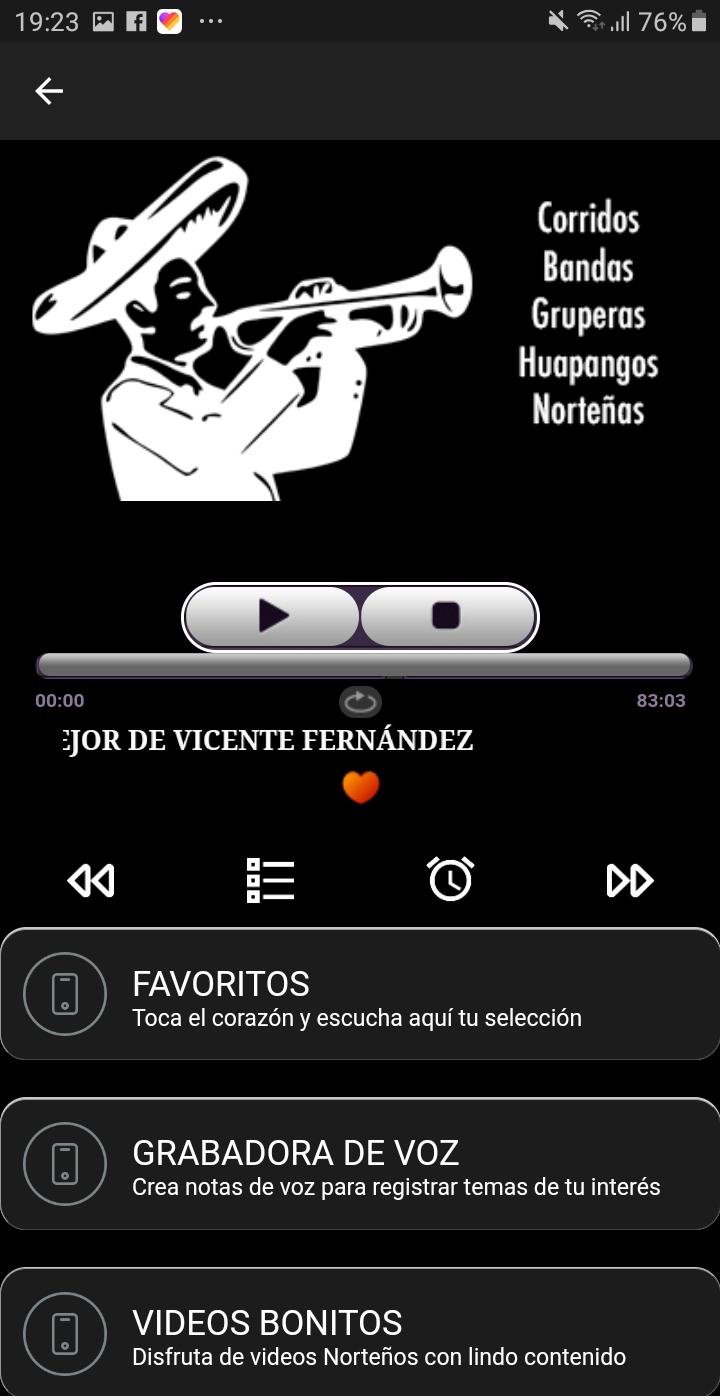Viewport: 720px width, 1400px height.
Task: Open GRABADORA DE VOZ
Action: tap(360, 1164)
